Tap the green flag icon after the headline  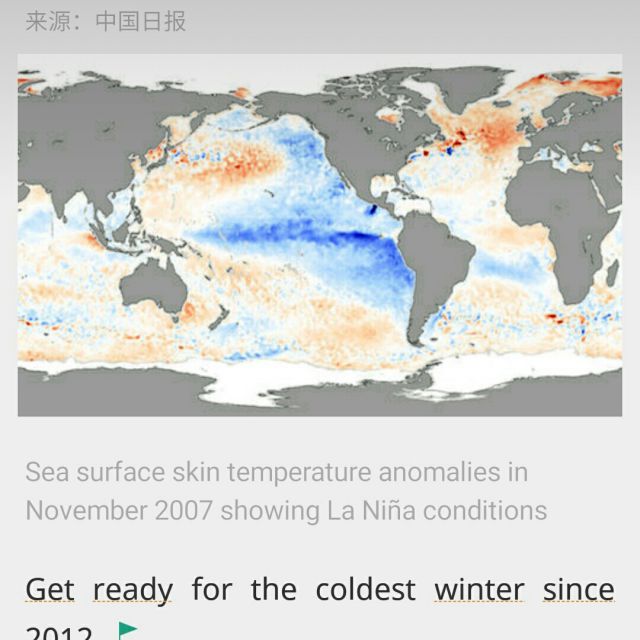click(x=127, y=631)
